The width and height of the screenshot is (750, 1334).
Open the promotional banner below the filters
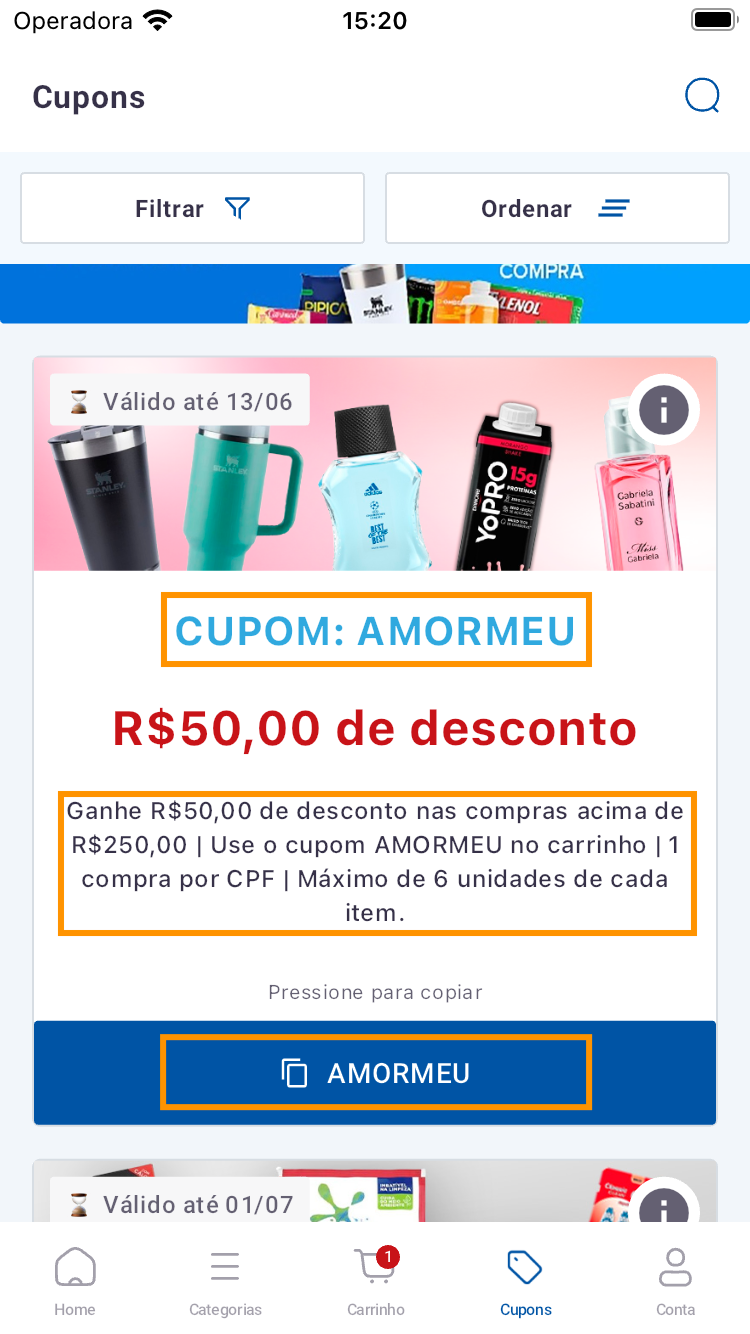click(375, 293)
